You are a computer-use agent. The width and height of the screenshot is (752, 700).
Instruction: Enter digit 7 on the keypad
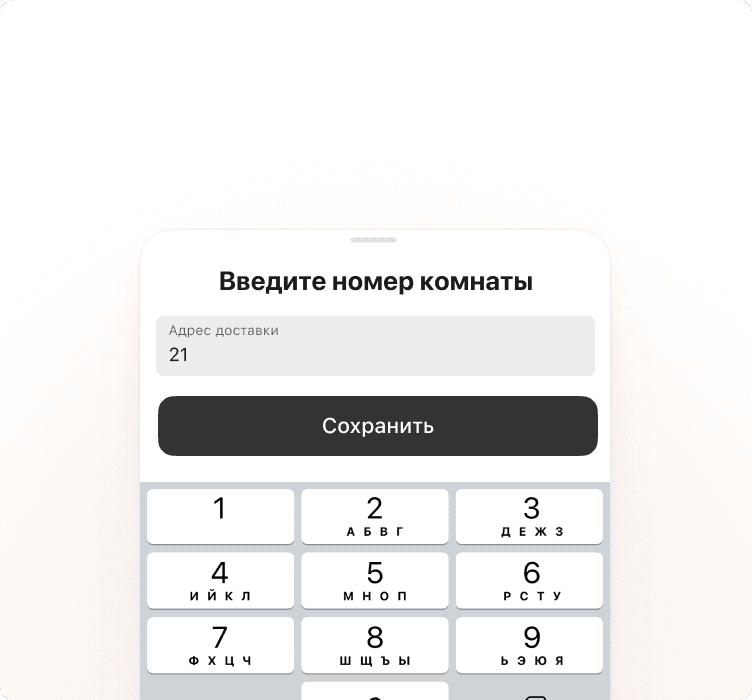point(220,644)
